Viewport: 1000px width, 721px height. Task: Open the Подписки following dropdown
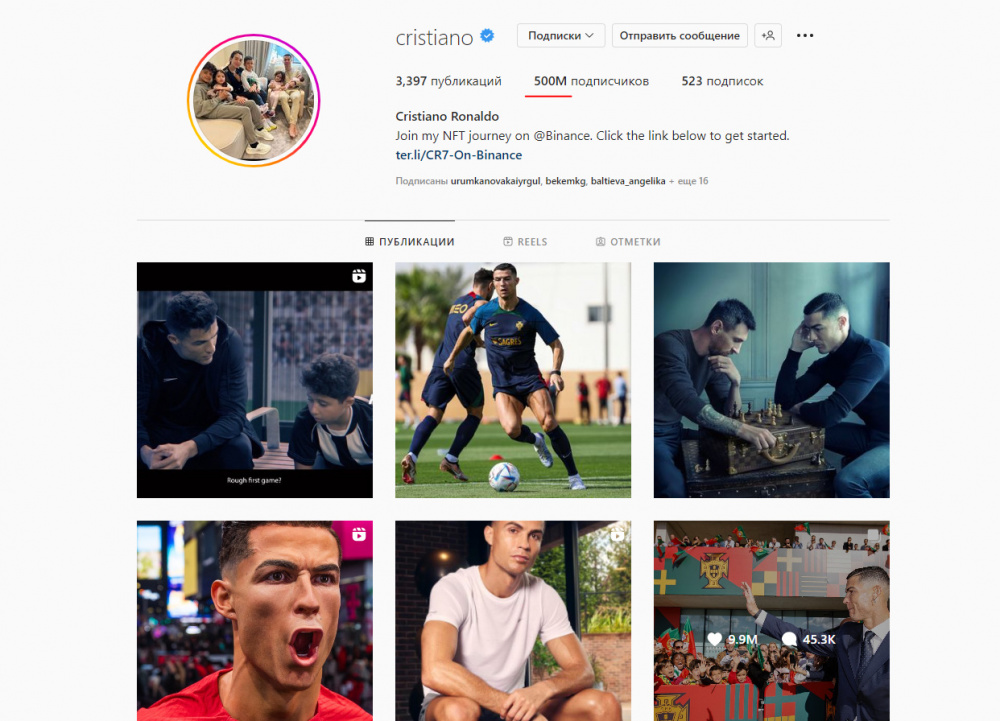coord(560,36)
